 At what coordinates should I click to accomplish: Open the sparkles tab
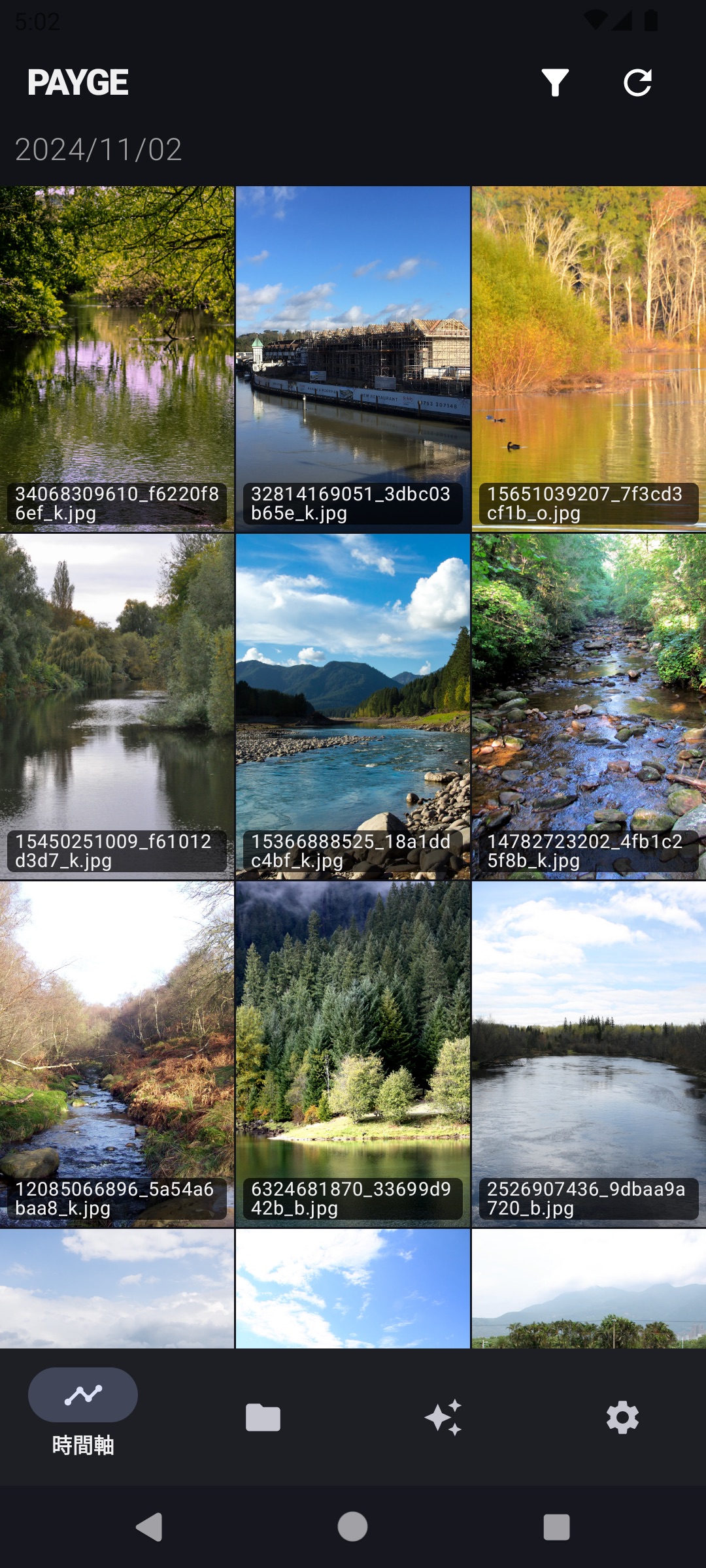click(443, 1418)
